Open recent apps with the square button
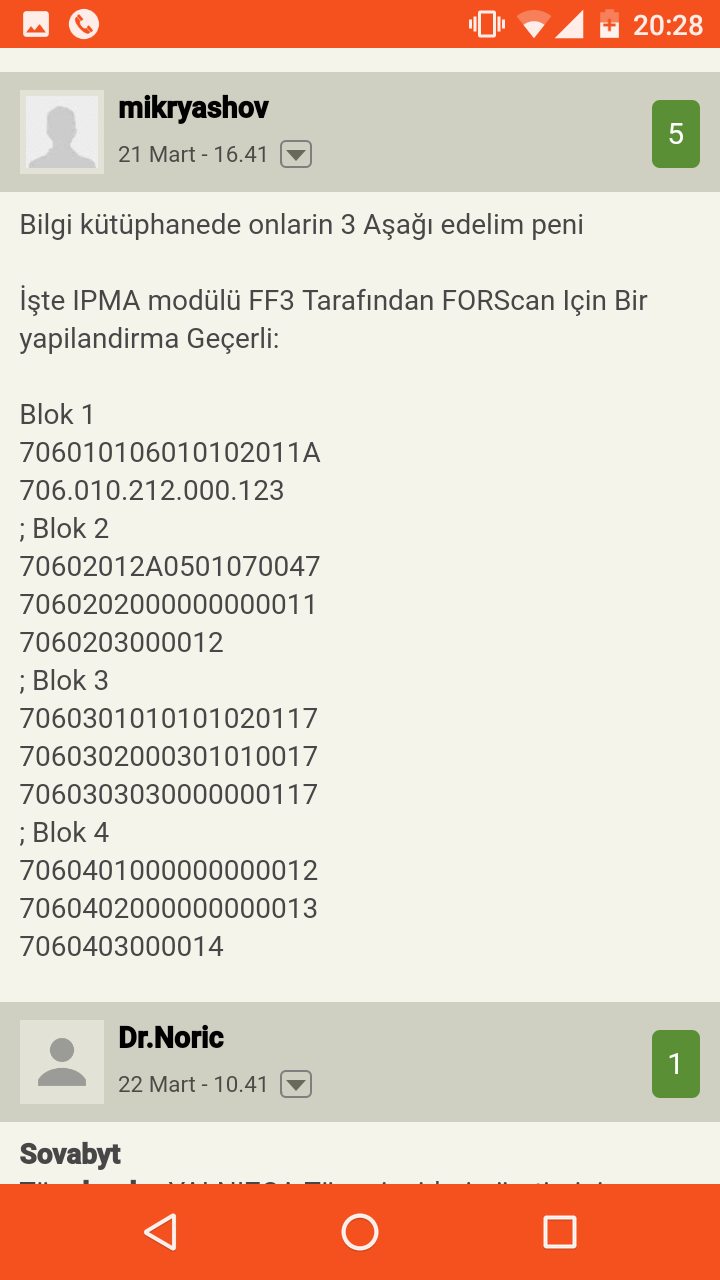720x1280 pixels. [560, 1232]
